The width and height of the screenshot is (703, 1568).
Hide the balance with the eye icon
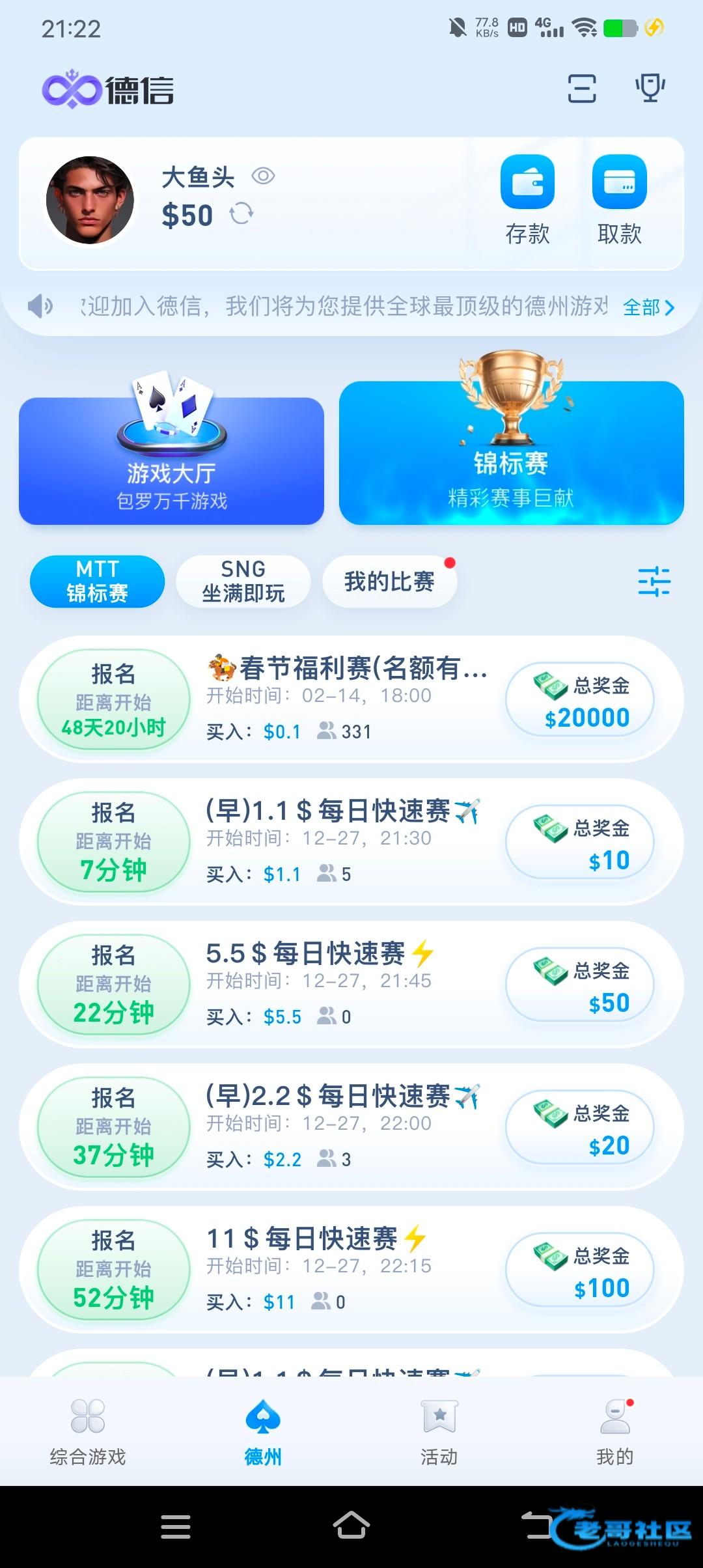tap(263, 176)
